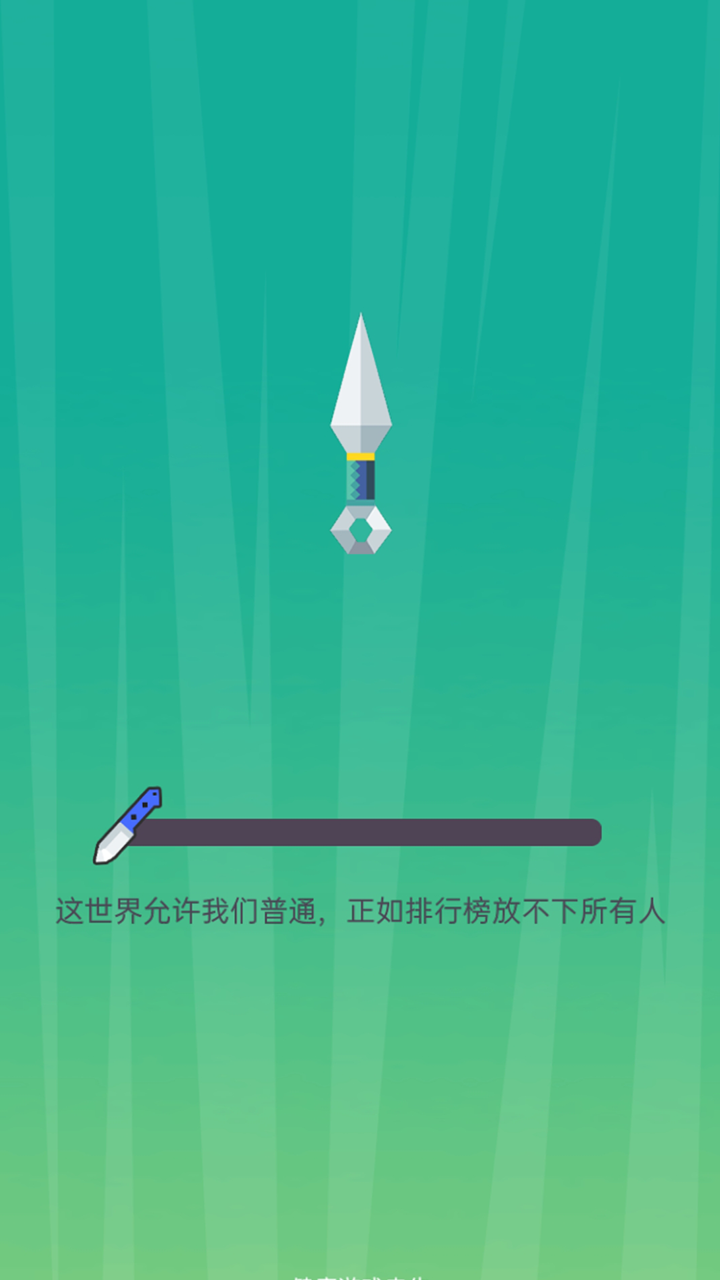Click the center of the game loading screen
This screenshot has height=1280, width=720.
360,640
